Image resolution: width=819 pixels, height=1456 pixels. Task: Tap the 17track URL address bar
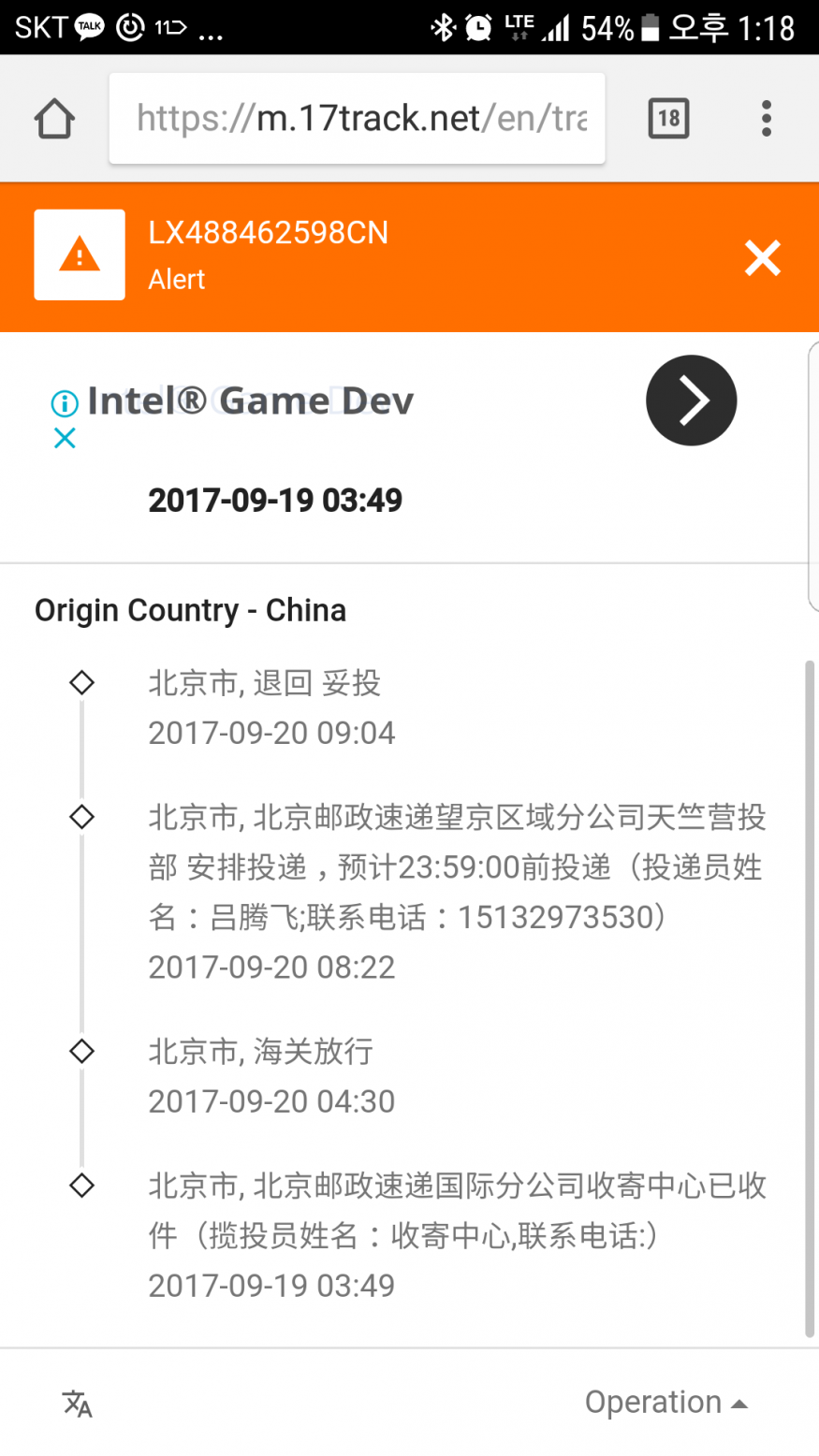(357, 119)
